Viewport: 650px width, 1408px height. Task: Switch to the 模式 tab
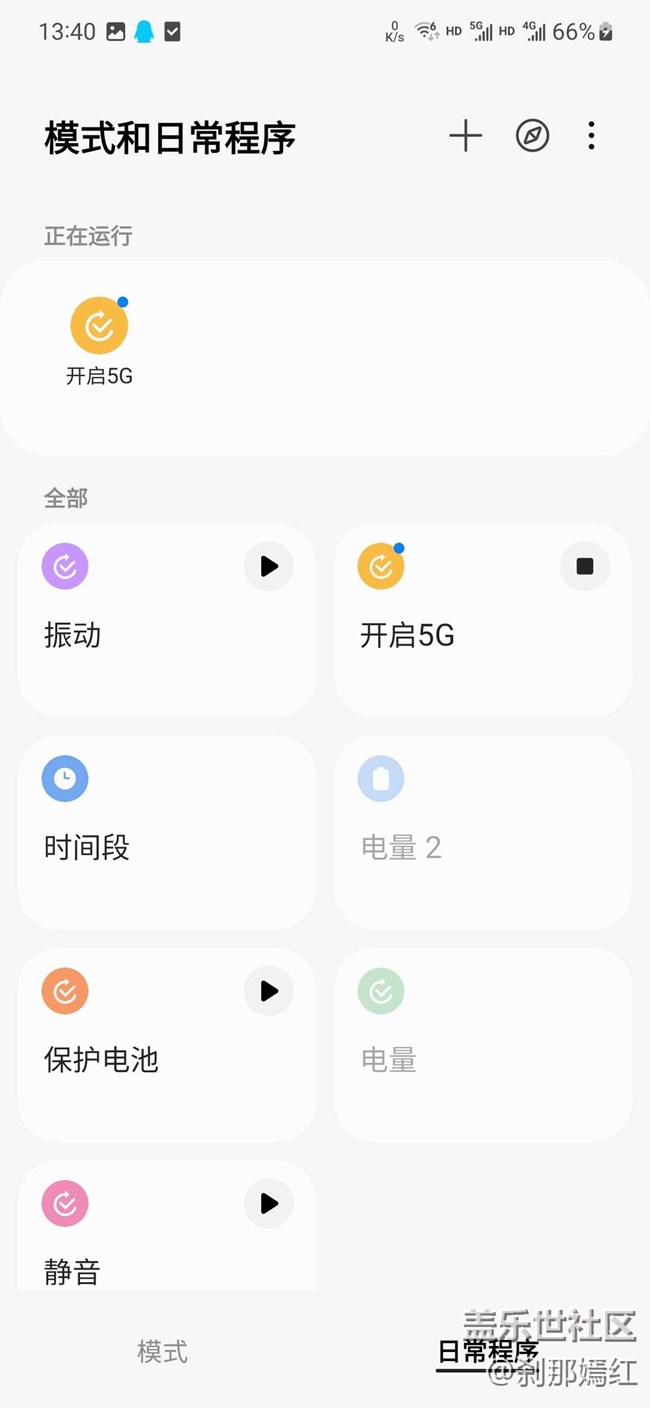(162, 1352)
